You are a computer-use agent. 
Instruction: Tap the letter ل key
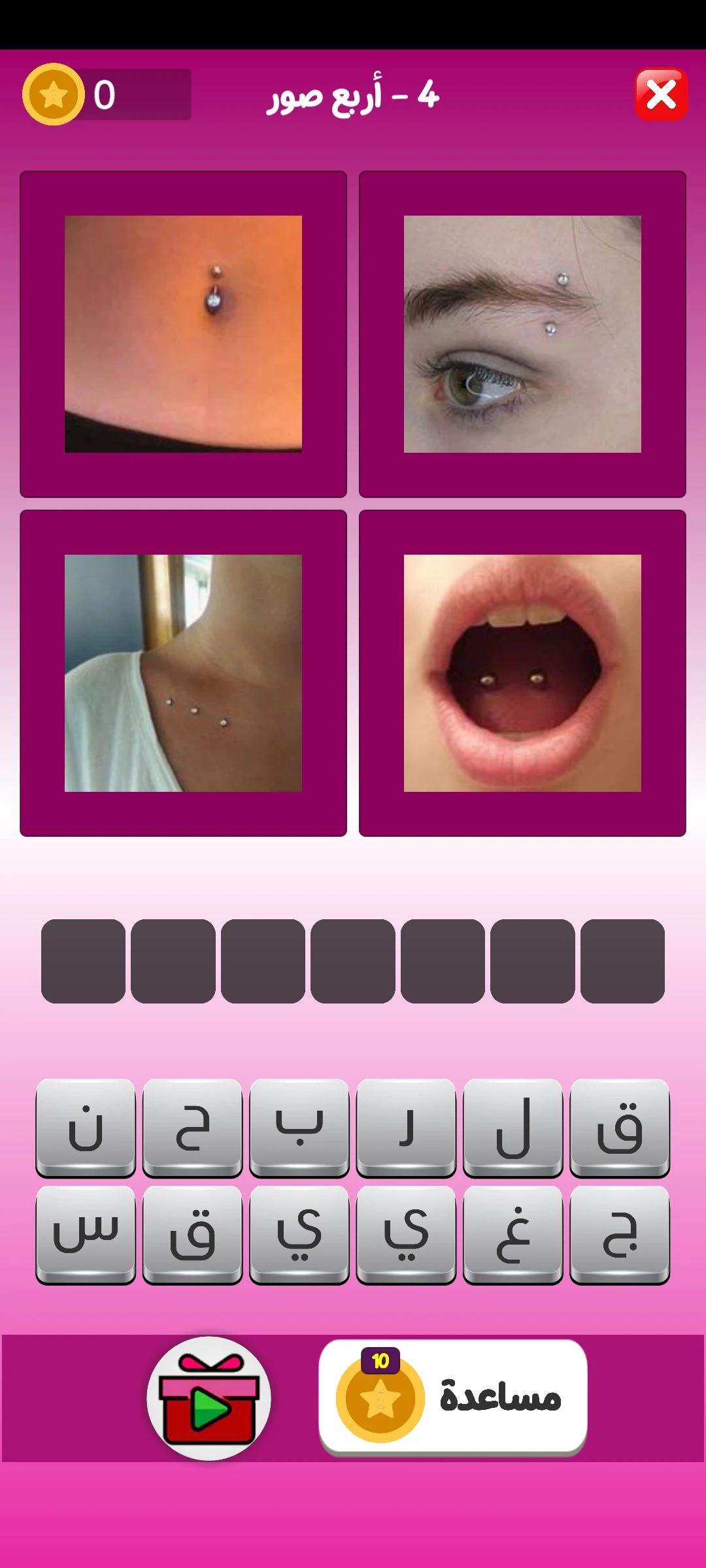click(513, 1128)
